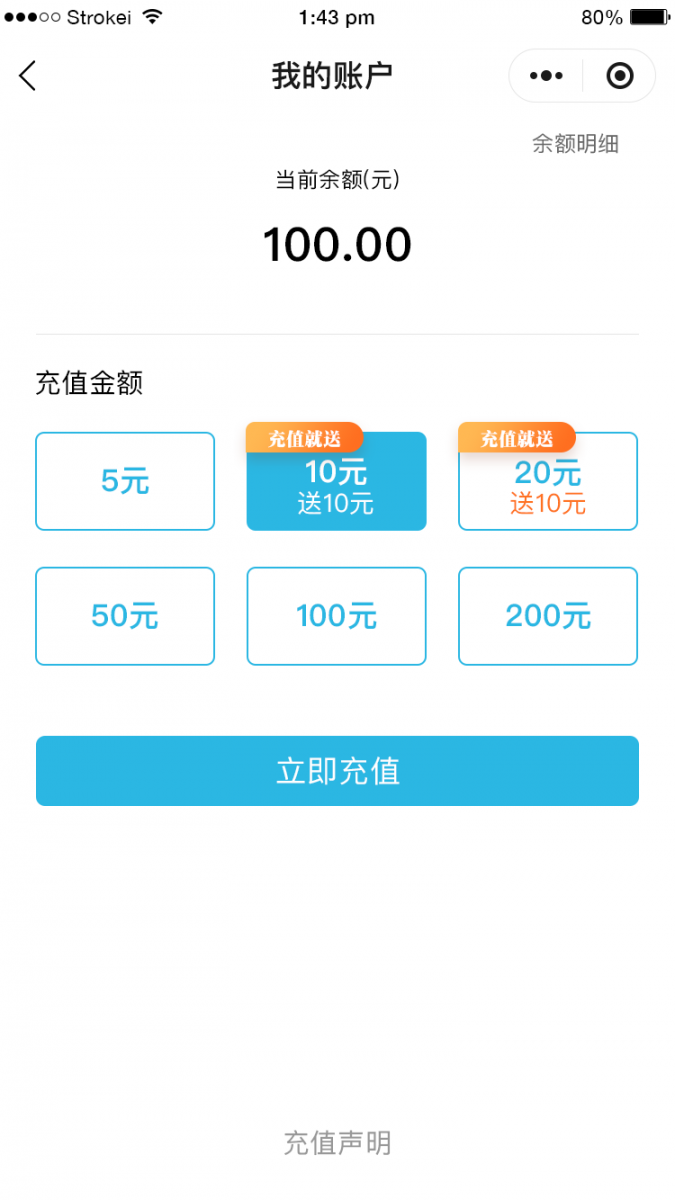The image size is (675, 1200).
Task: Go back with the top-left arrow
Action: (28, 76)
